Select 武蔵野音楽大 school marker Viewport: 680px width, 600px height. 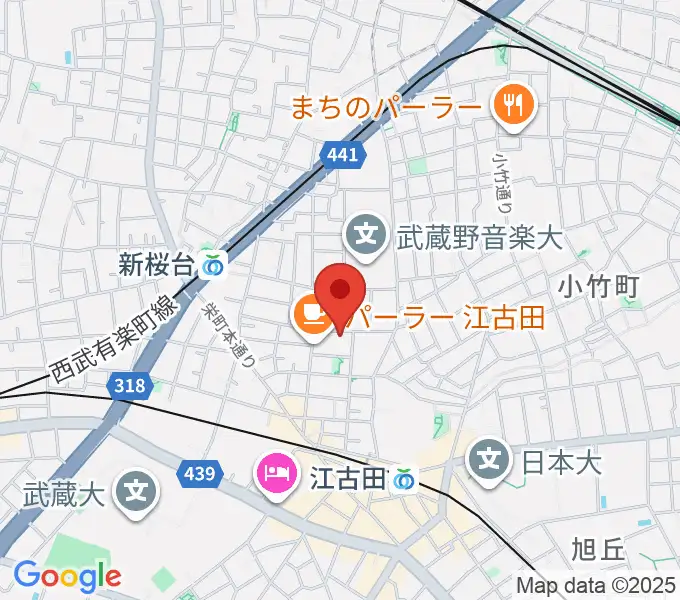[368, 237]
